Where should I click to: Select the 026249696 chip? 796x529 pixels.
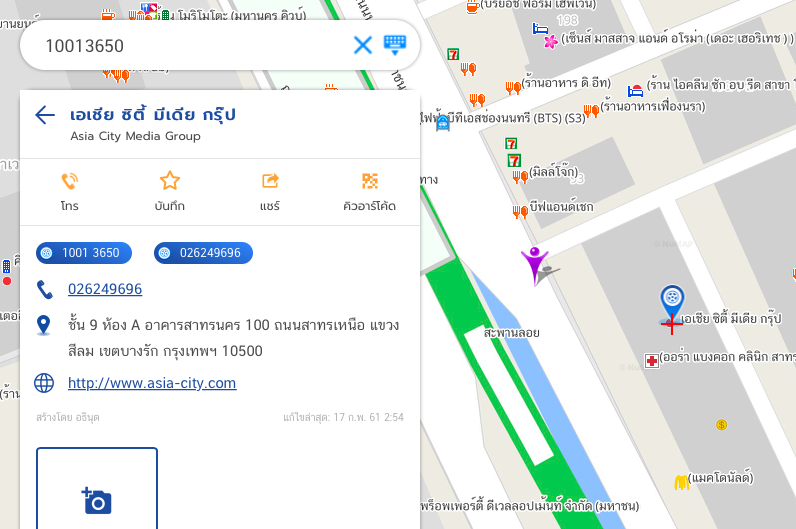(x=203, y=253)
